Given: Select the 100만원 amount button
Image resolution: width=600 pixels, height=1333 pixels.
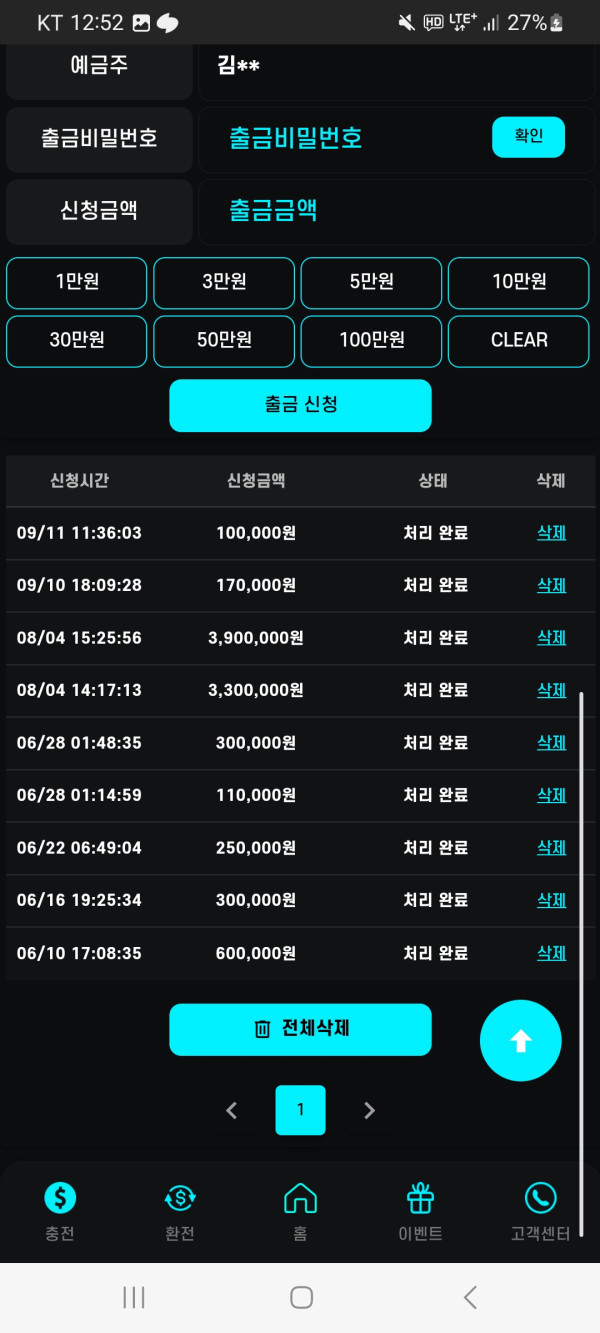Looking at the screenshot, I should [x=371, y=341].
